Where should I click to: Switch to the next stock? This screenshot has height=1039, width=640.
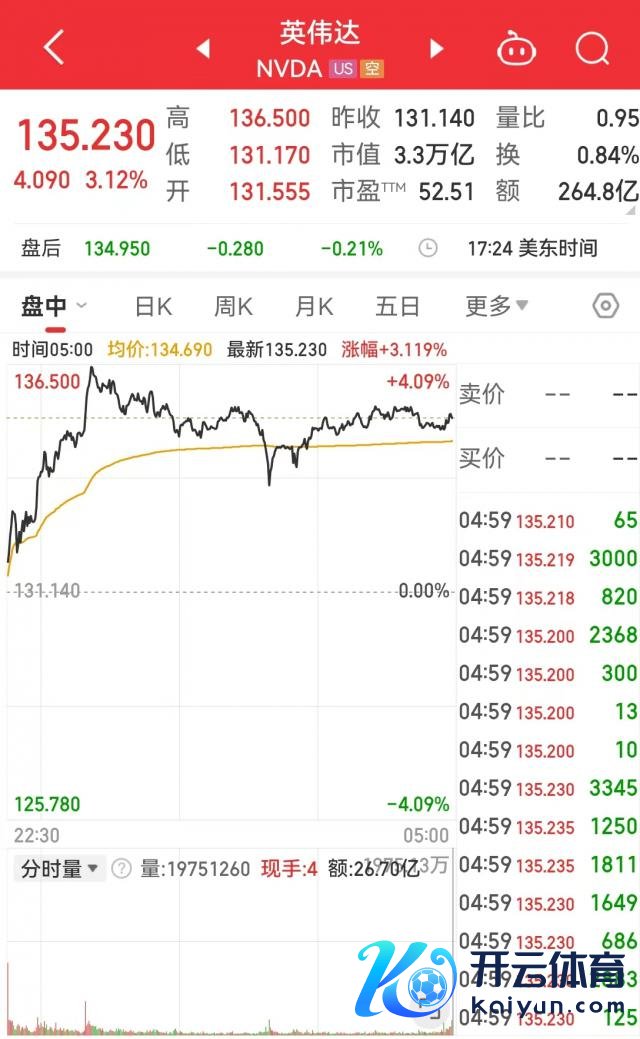(x=436, y=48)
